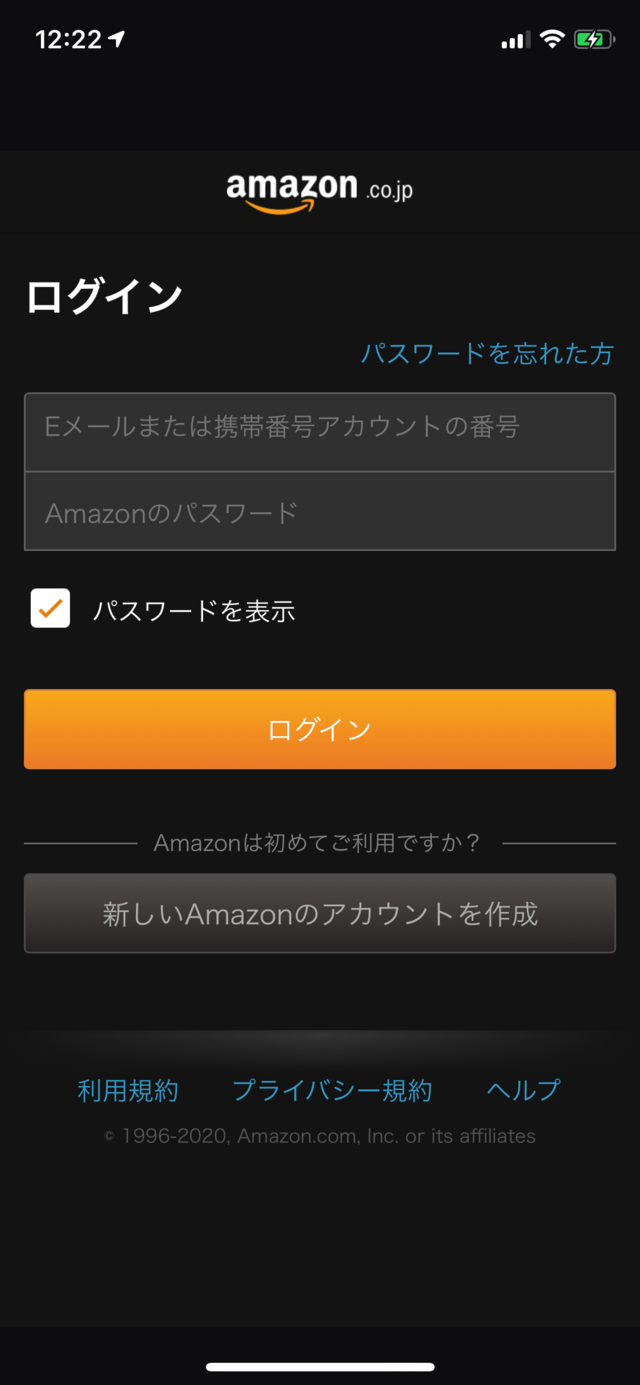Screen dimensions: 640x1385
Task: Tap the orange ログイン button
Action: pyautogui.click(x=320, y=729)
